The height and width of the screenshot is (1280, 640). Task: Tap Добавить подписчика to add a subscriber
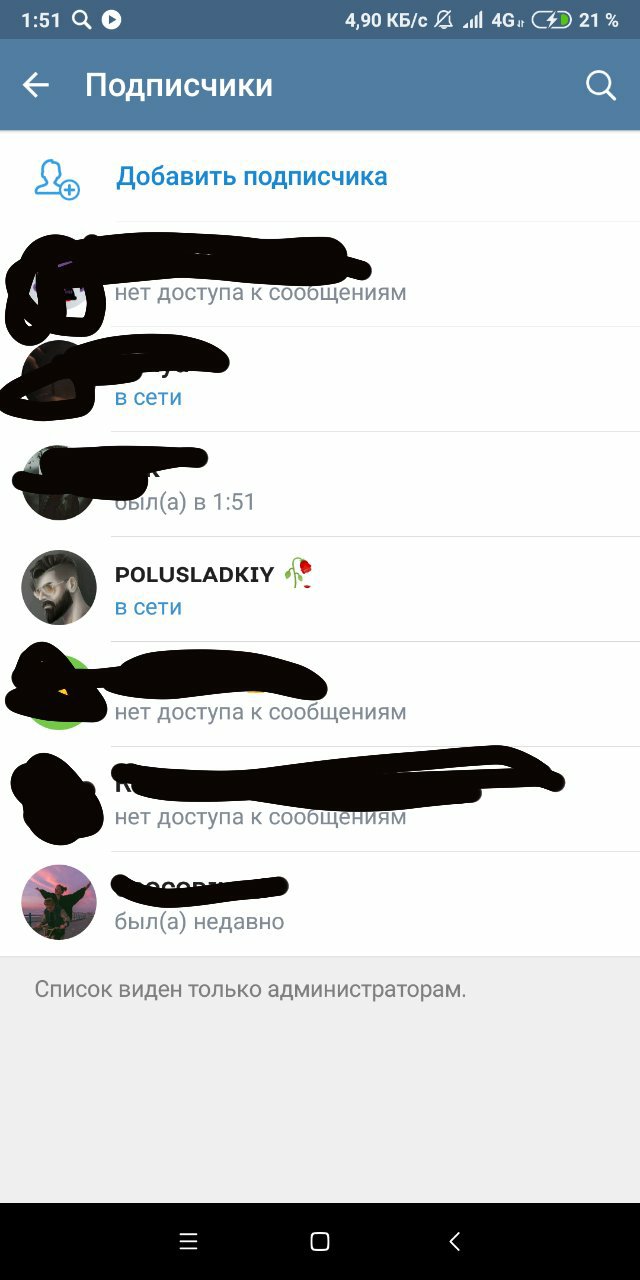pos(320,177)
